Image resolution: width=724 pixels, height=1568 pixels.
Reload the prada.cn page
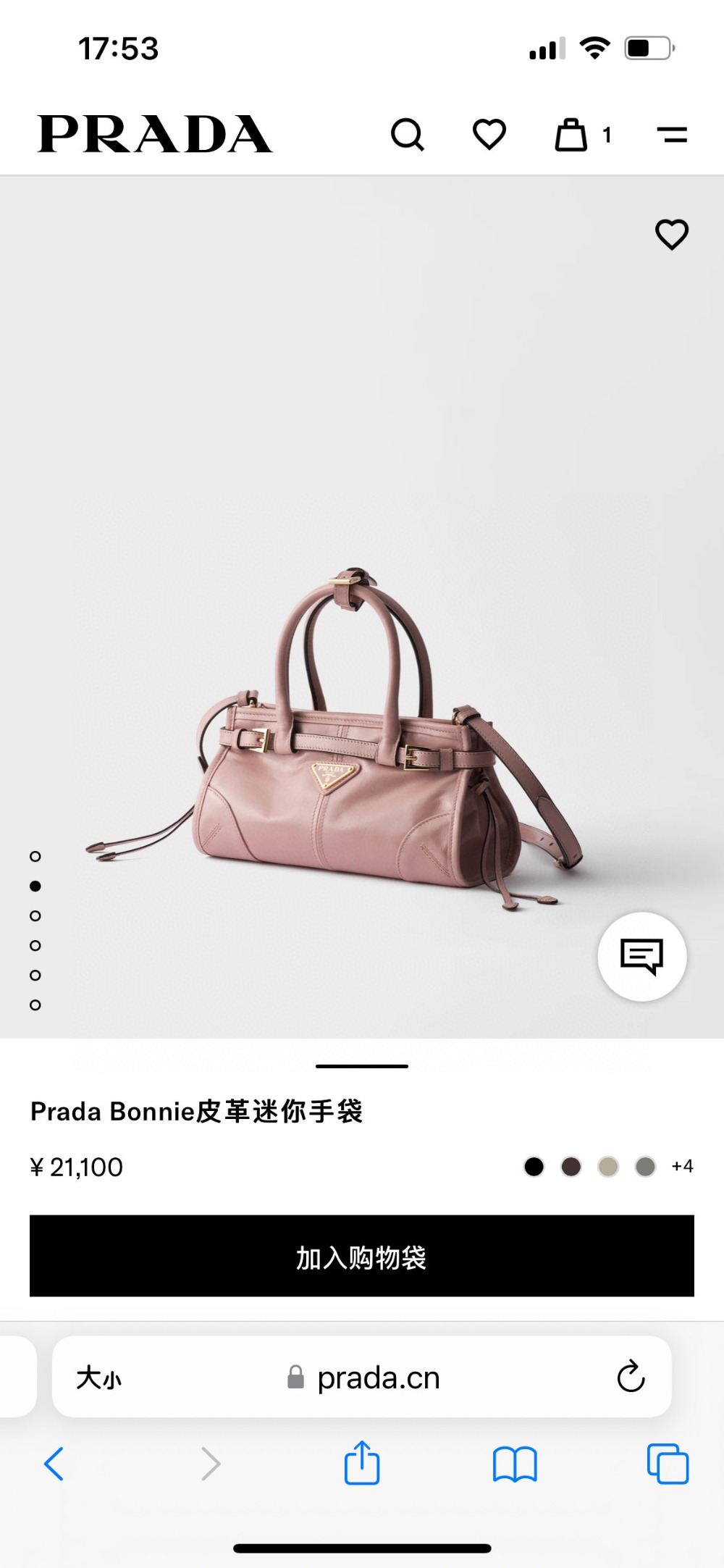(x=631, y=1377)
